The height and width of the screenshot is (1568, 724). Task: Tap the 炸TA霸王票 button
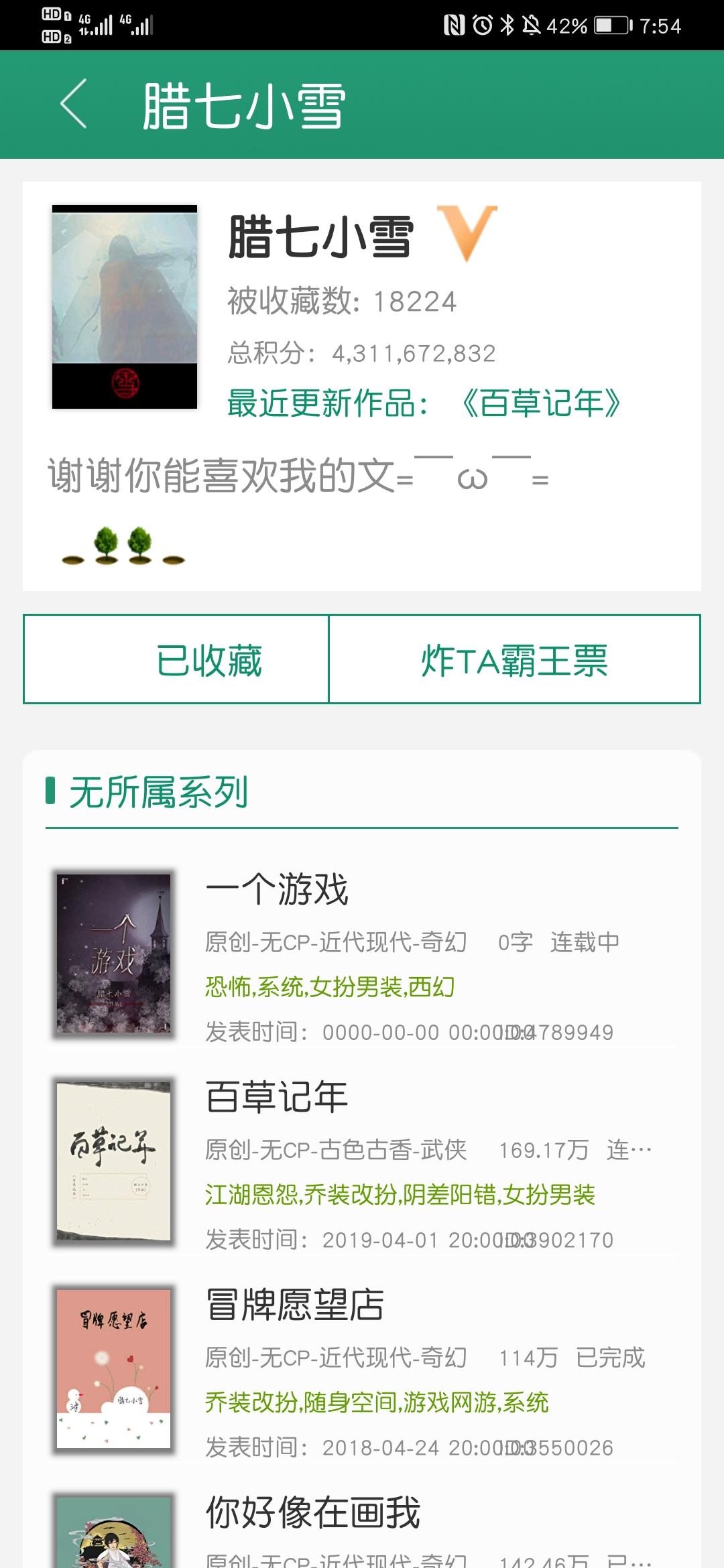514,659
